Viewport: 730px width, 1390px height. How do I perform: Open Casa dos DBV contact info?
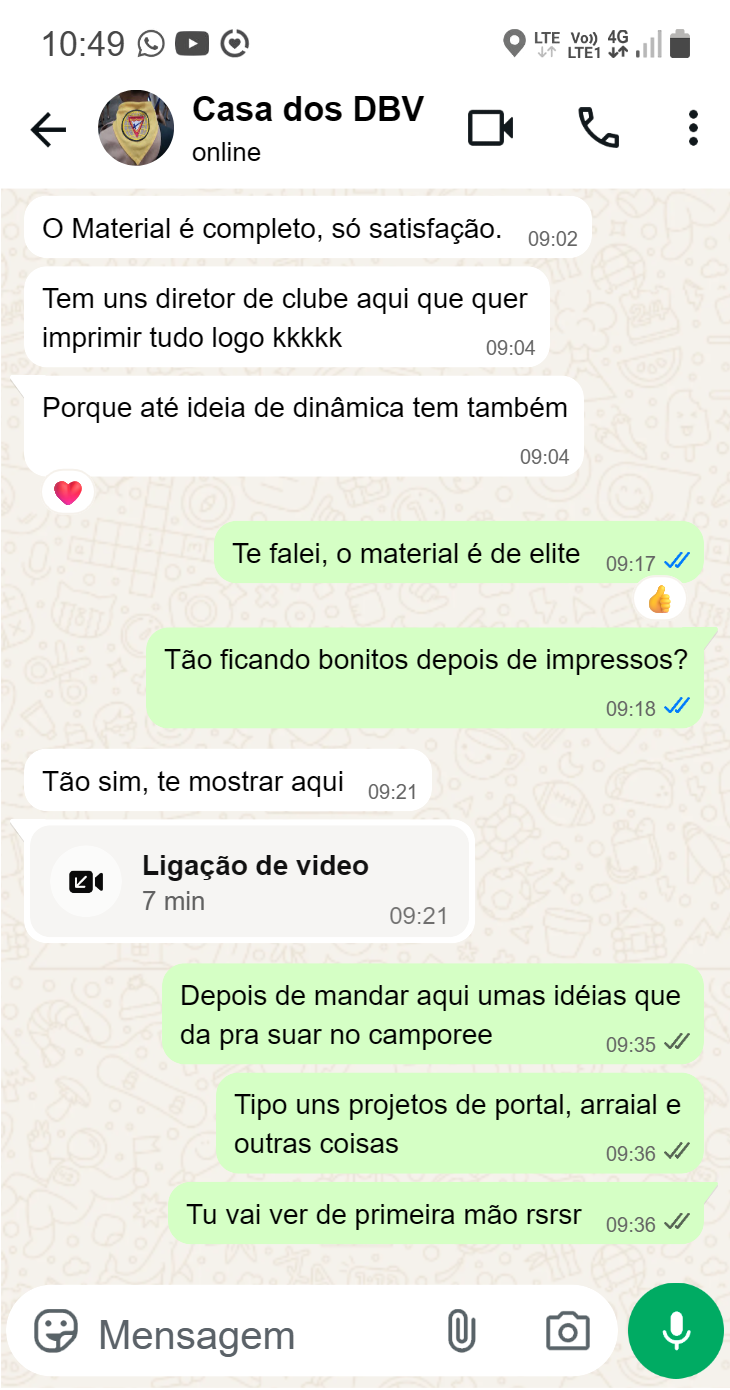pos(307,128)
